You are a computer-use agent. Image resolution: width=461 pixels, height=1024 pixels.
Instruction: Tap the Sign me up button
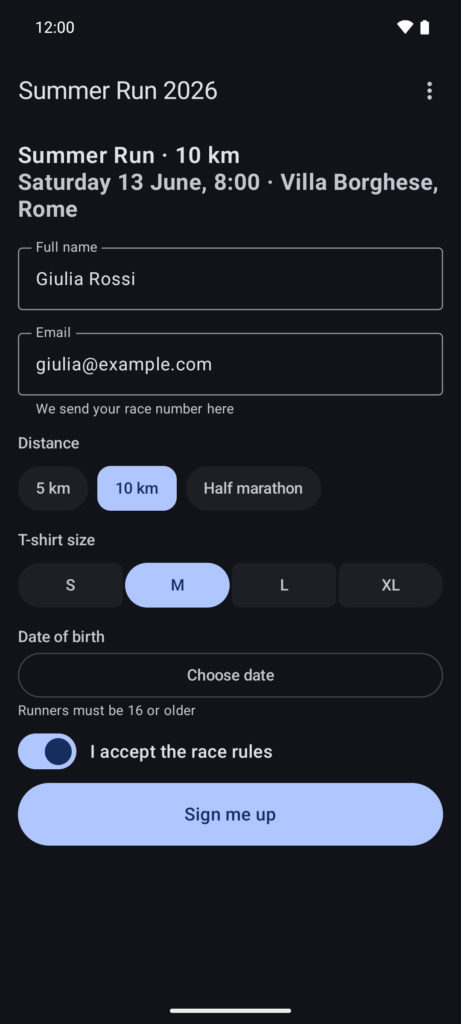pyautogui.click(x=230, y=814)
